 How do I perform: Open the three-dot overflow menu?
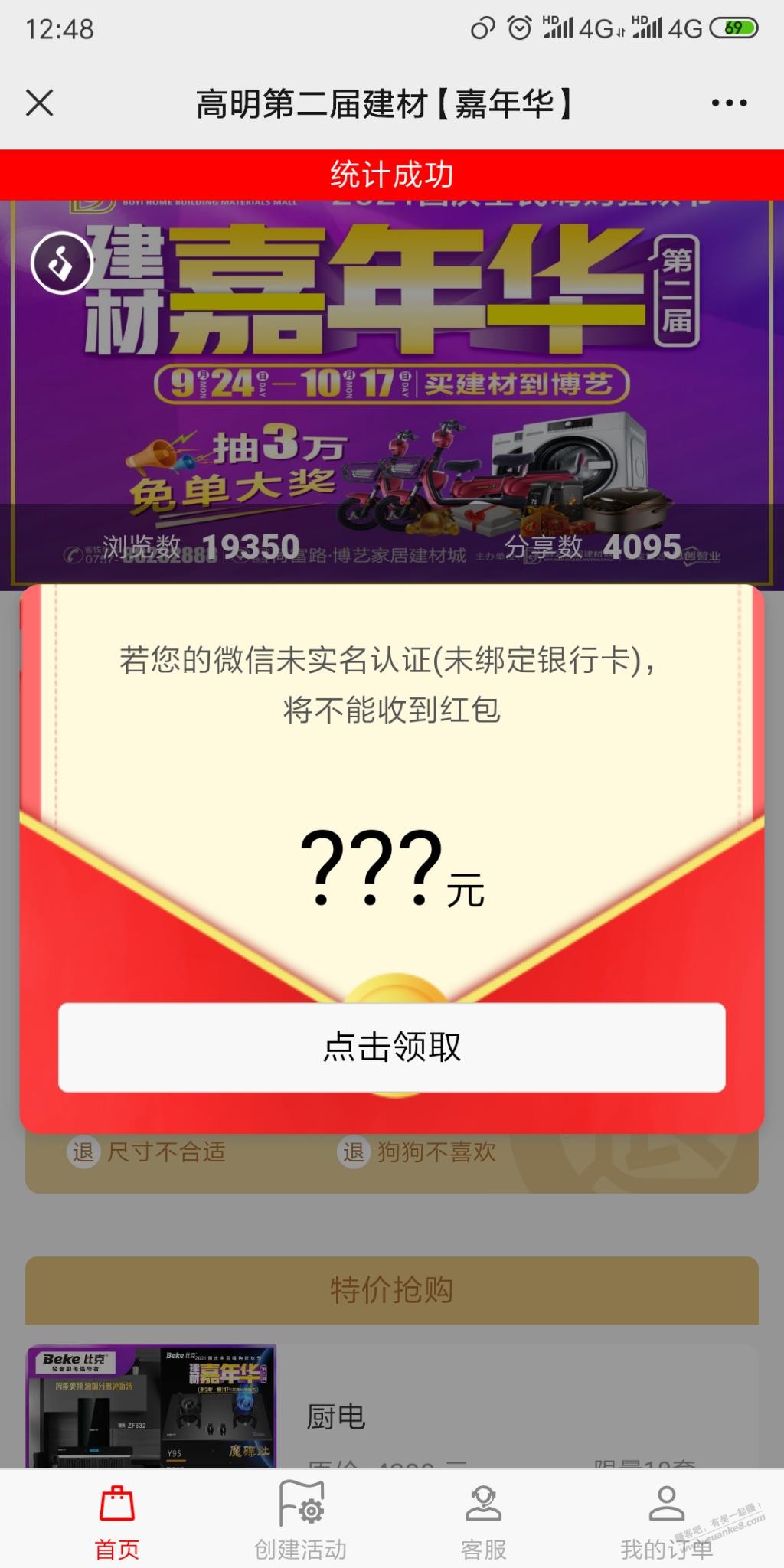click(x=728, y=103)
